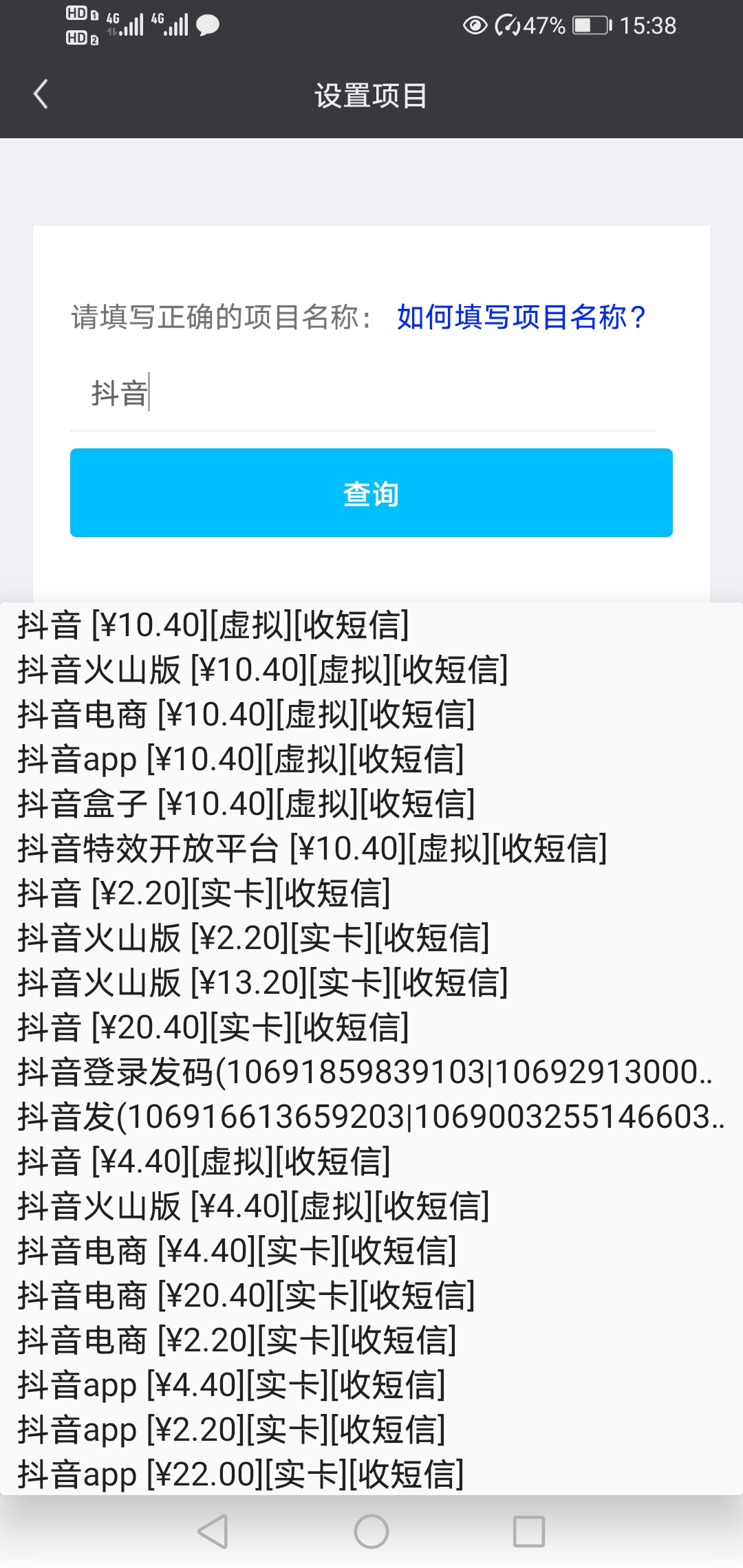Open recent apps from navigation bar
This screenshot has width=743, height=1568.
pos(529,1532)
